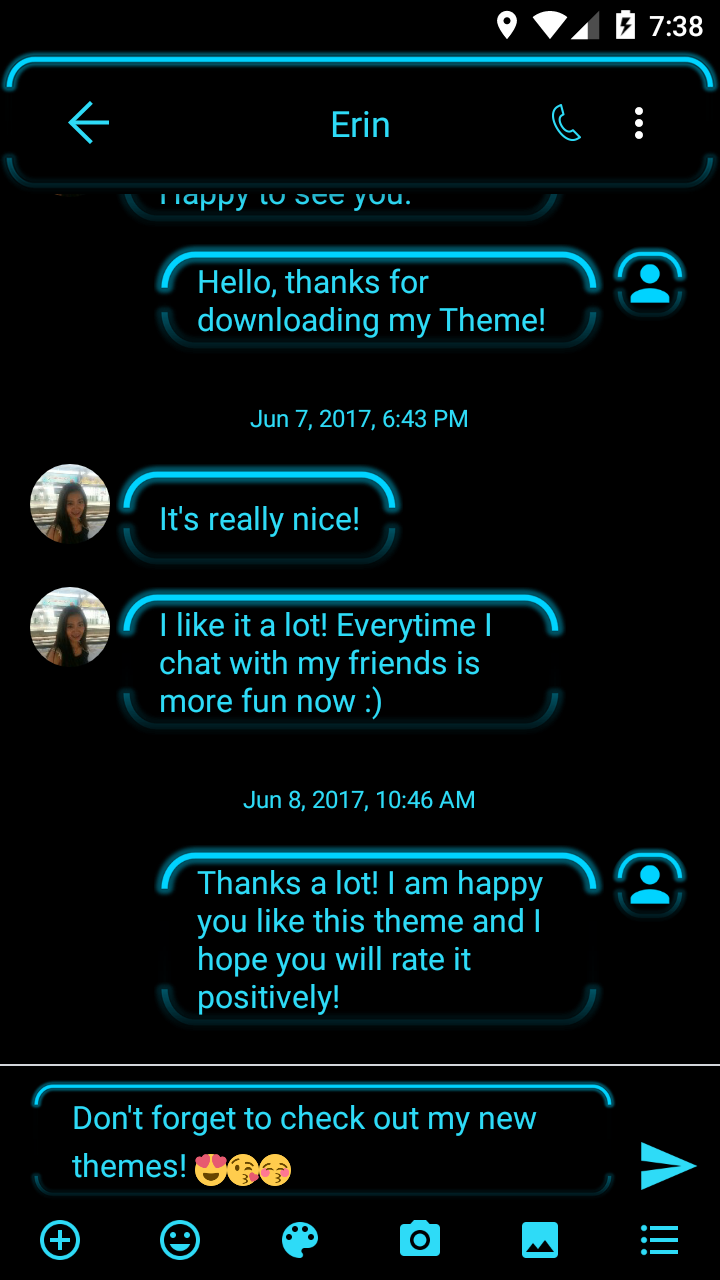This screenshot has height=1280, width=720.
Task: Call Erin using the phone icon
Action: tap(565, 123)
